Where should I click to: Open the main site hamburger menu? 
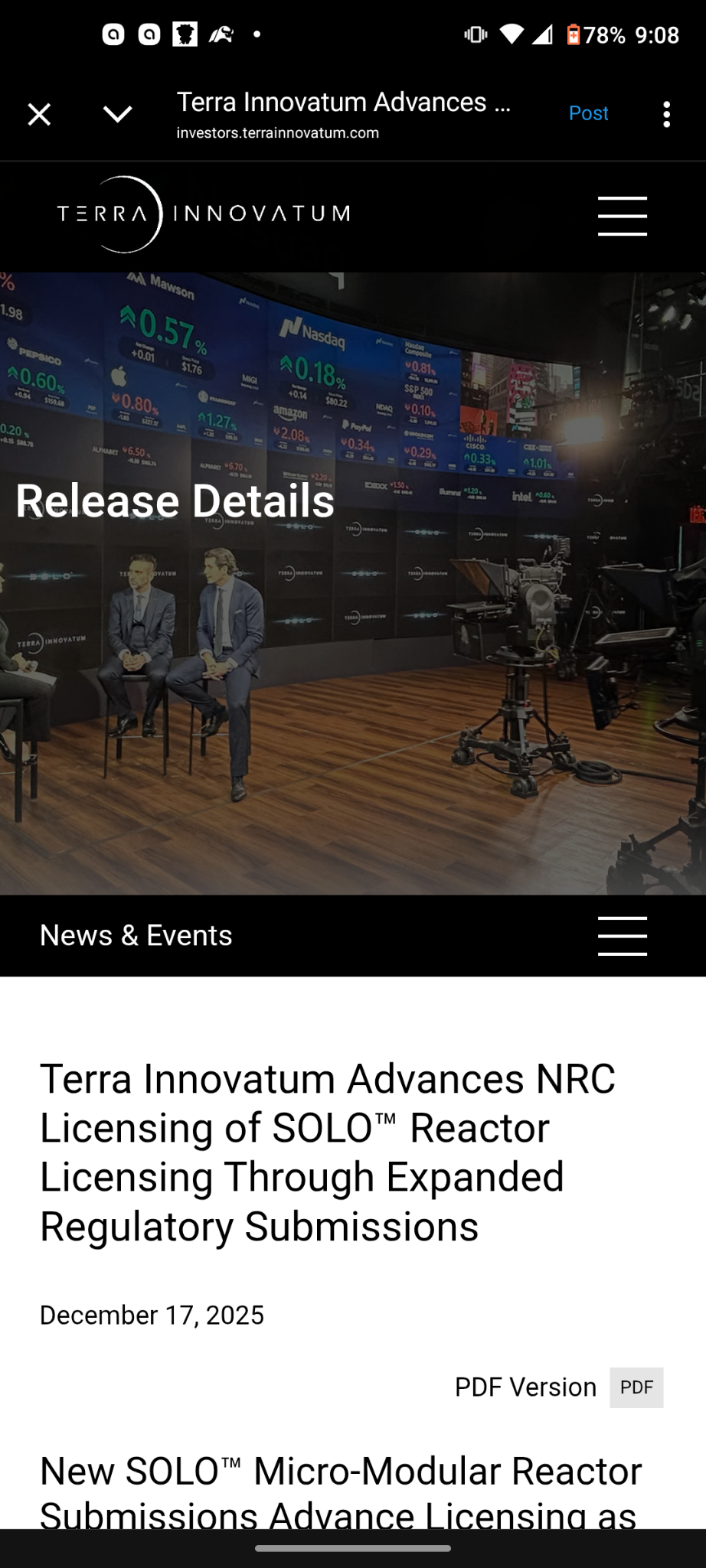point(623,216)
